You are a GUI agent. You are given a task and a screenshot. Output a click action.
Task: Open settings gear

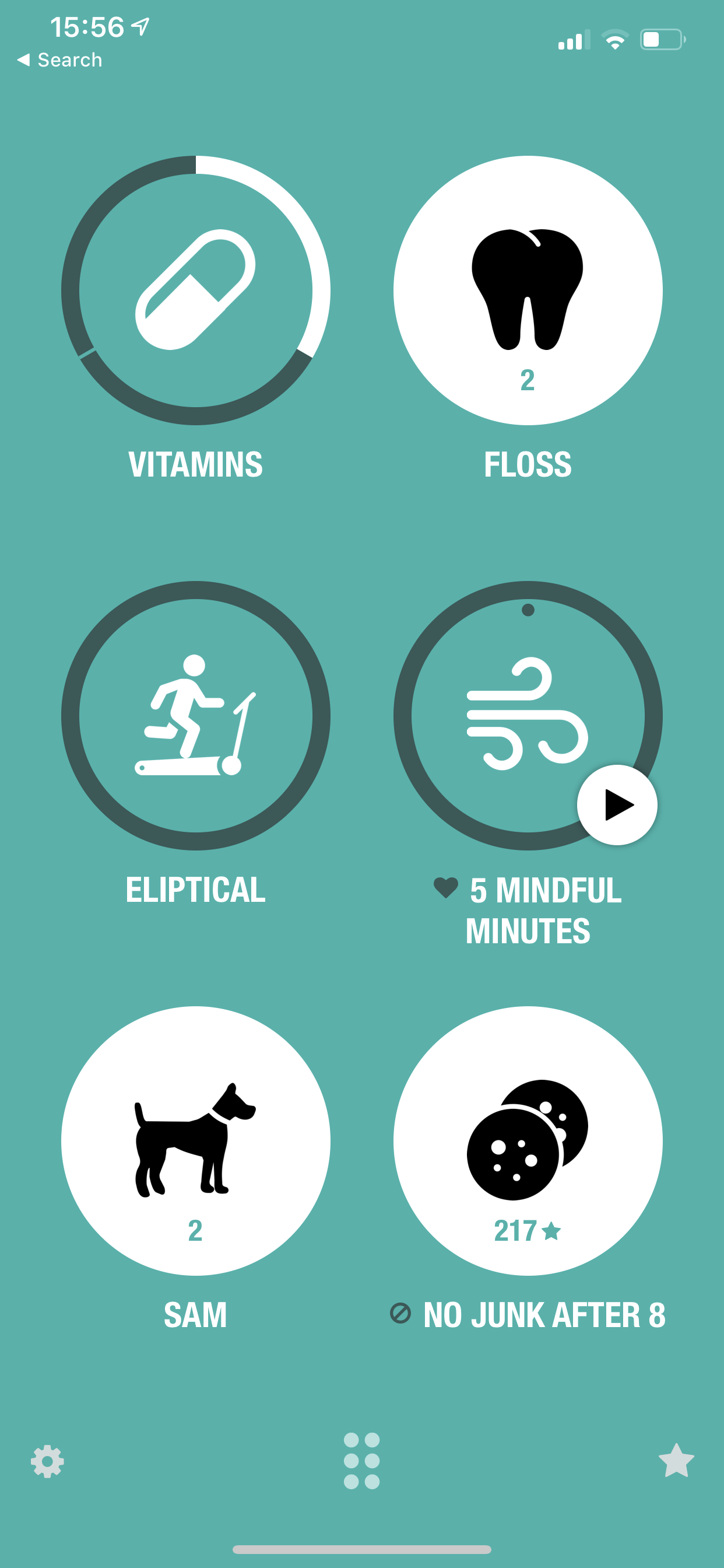(x=47, y=1461)
